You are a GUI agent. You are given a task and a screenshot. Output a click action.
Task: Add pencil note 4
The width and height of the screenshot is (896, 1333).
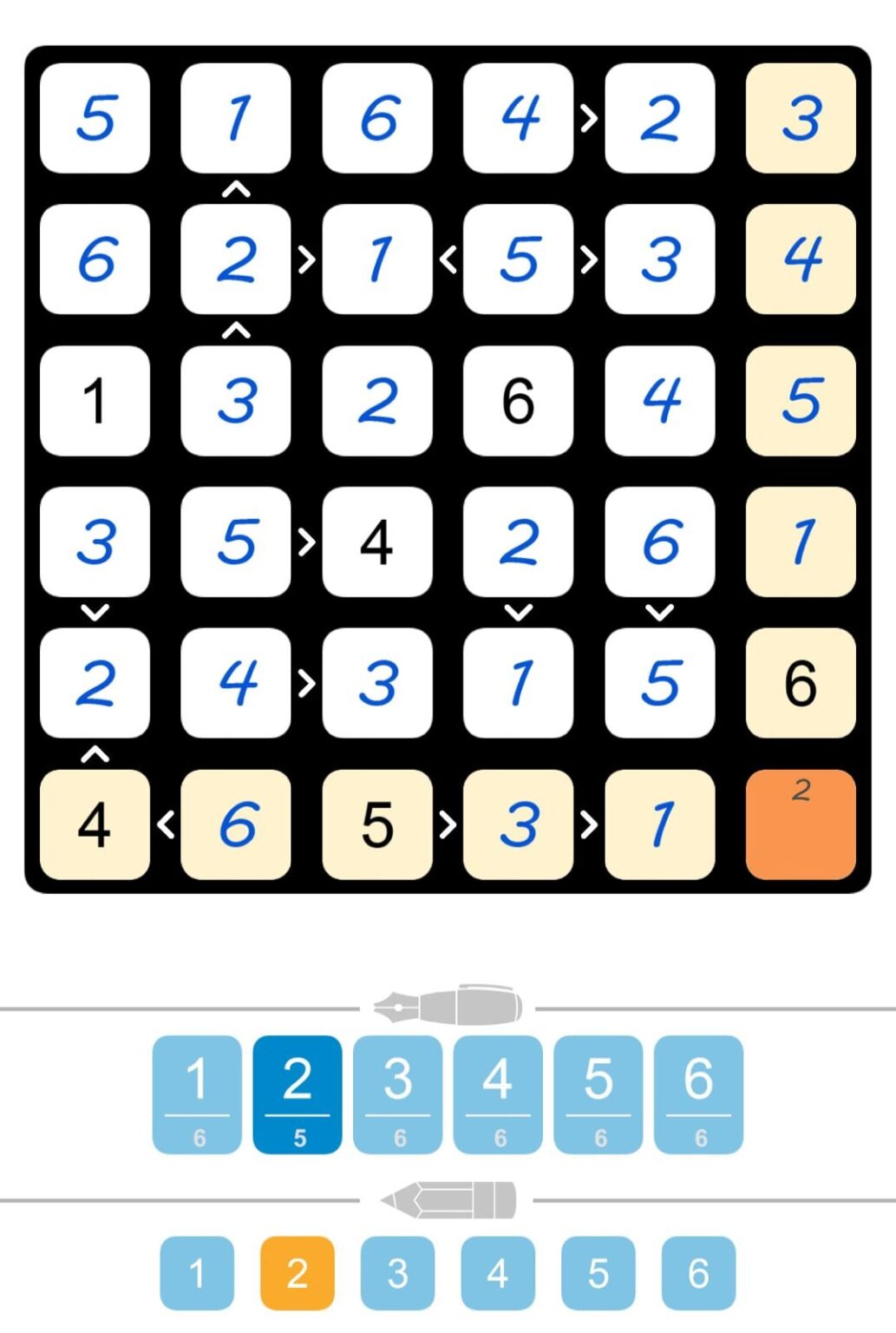pyautogui.click(x=498, y=1273)
